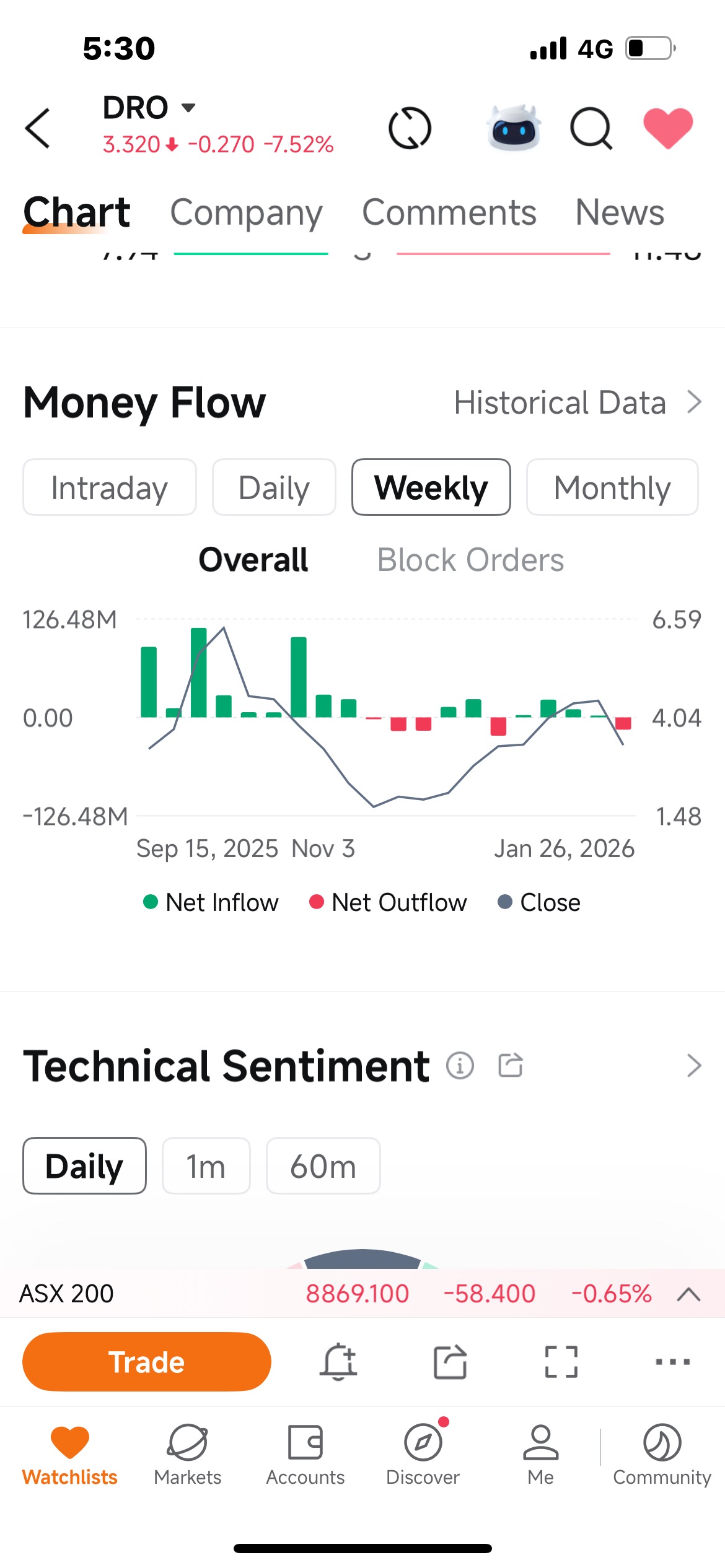Open the Technical Sentiment info tooltip
This screenshot has height=1568, width=725.
(x=460, y=1065)
